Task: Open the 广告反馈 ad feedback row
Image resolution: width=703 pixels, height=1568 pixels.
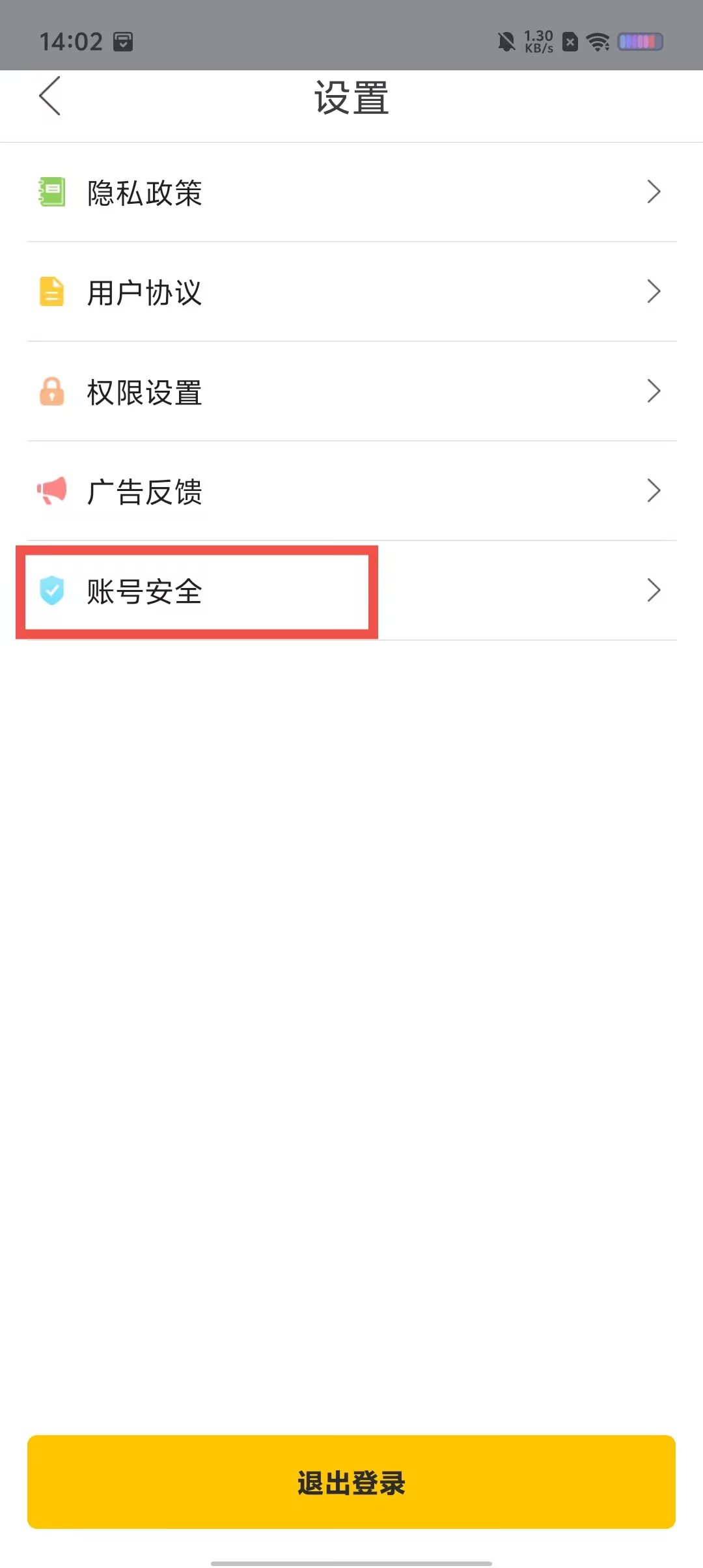Action: (x=351, y=492)
